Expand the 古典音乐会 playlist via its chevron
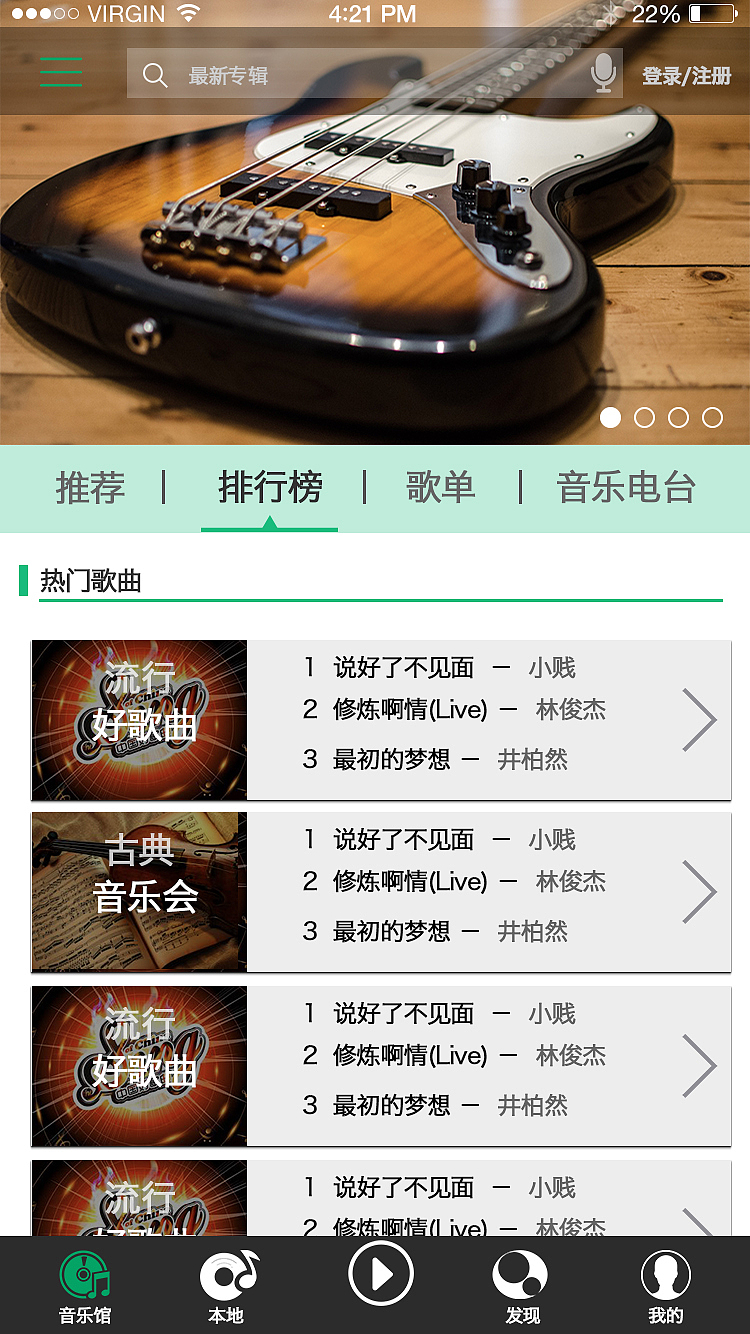This screenshot has height=1334, width=750. 700,891
